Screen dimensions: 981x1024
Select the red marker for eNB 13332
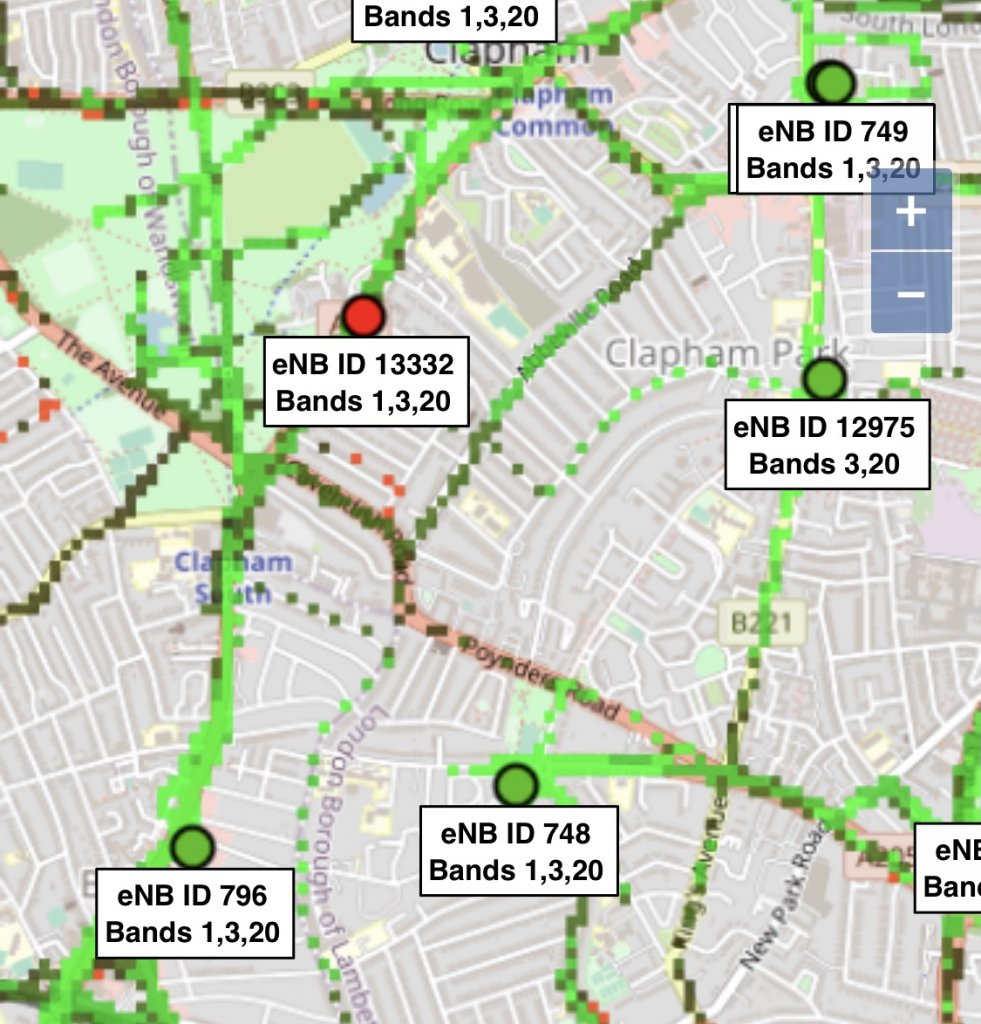pos(363,316)
